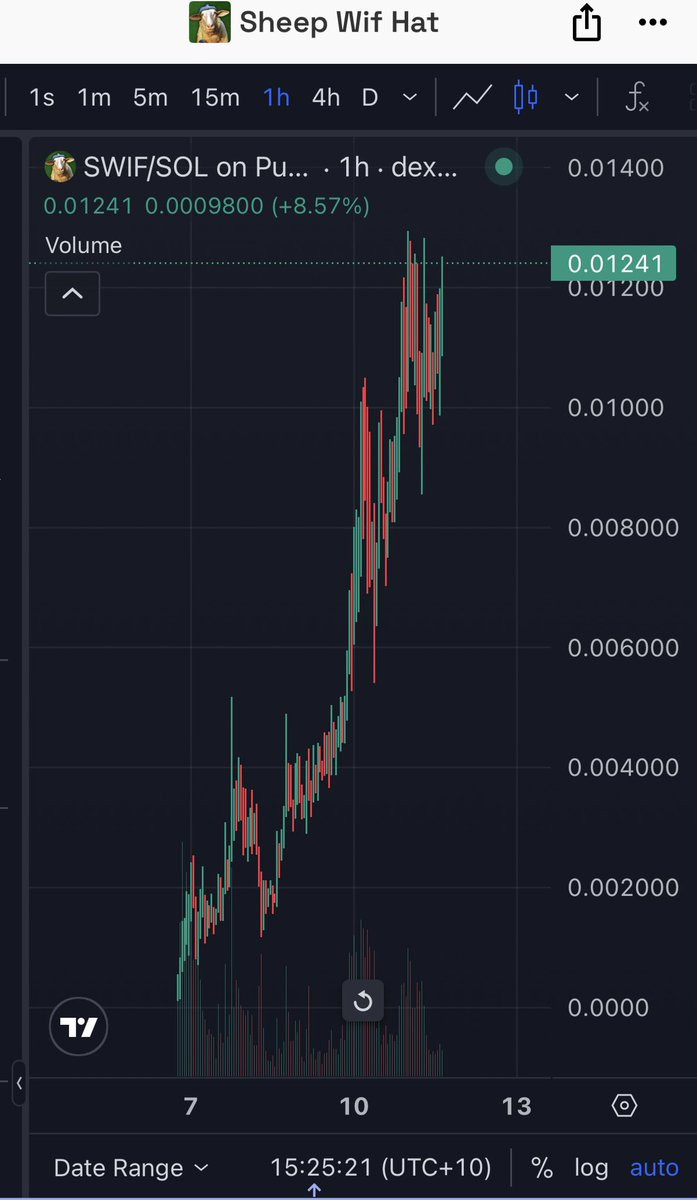Choose the 15m timeframe
697x1200 pixels.
coord(215,97)
